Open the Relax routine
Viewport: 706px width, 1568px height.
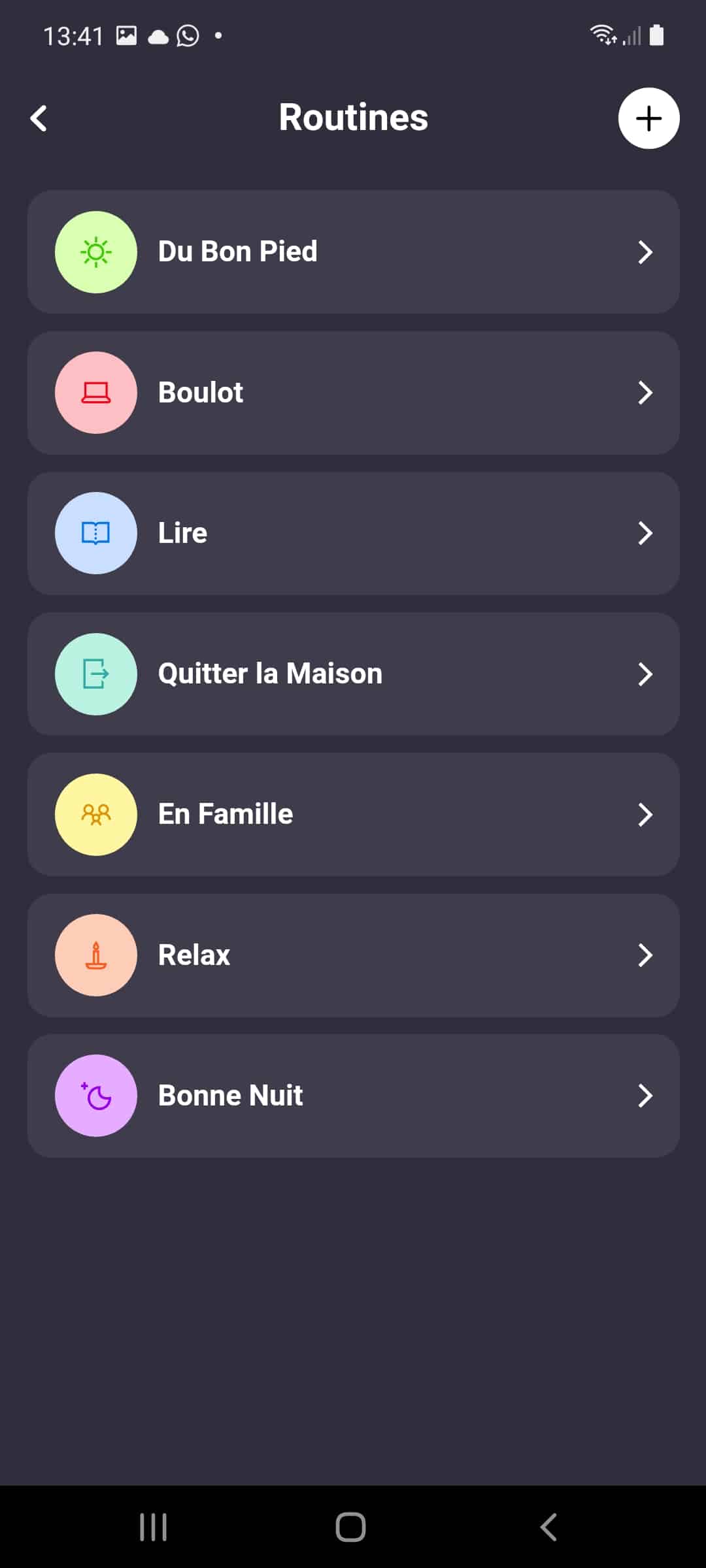click(x=353, y=955)
